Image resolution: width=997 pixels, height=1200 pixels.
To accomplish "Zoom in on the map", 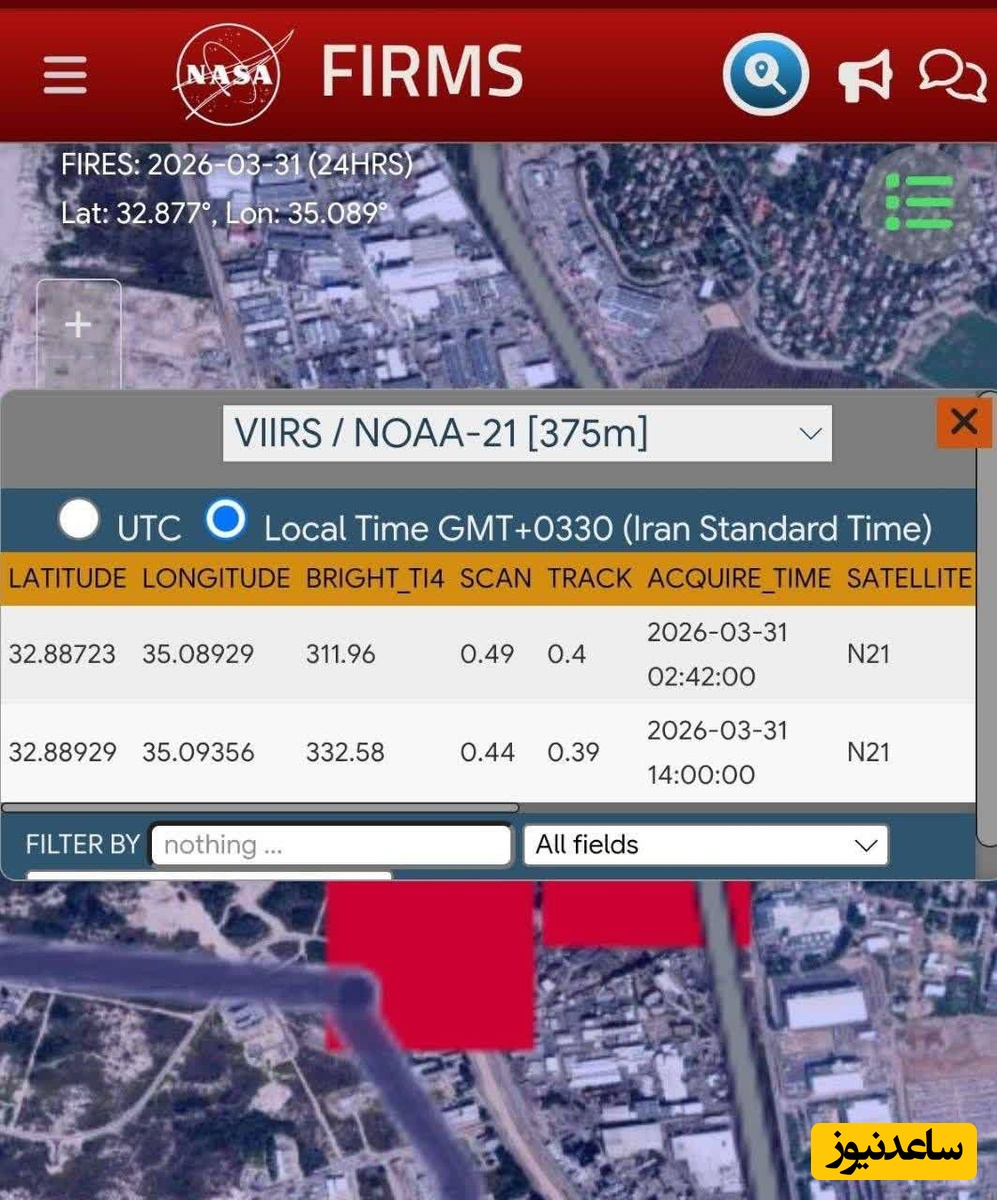I will [78, 325].
